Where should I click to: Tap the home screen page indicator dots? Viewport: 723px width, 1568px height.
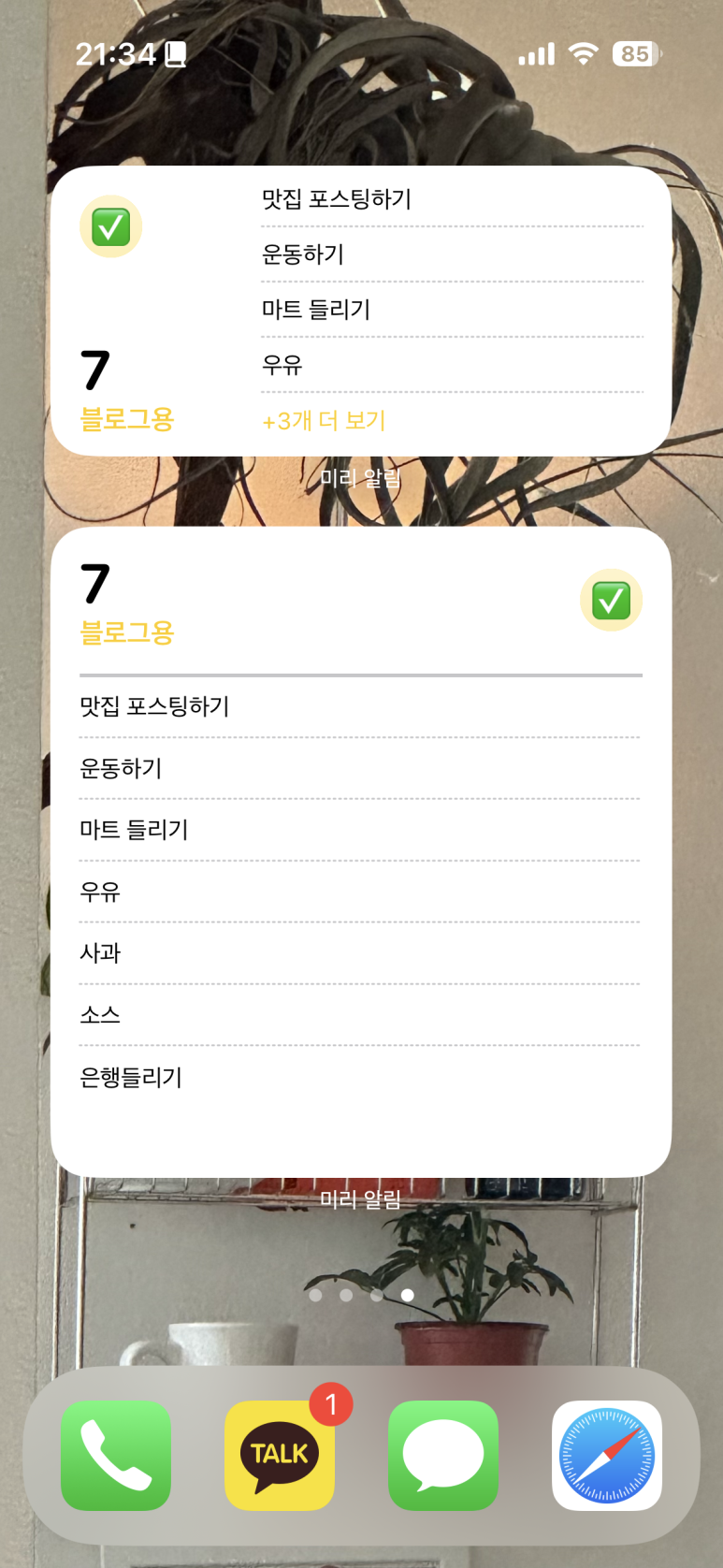click(361, 1295)
